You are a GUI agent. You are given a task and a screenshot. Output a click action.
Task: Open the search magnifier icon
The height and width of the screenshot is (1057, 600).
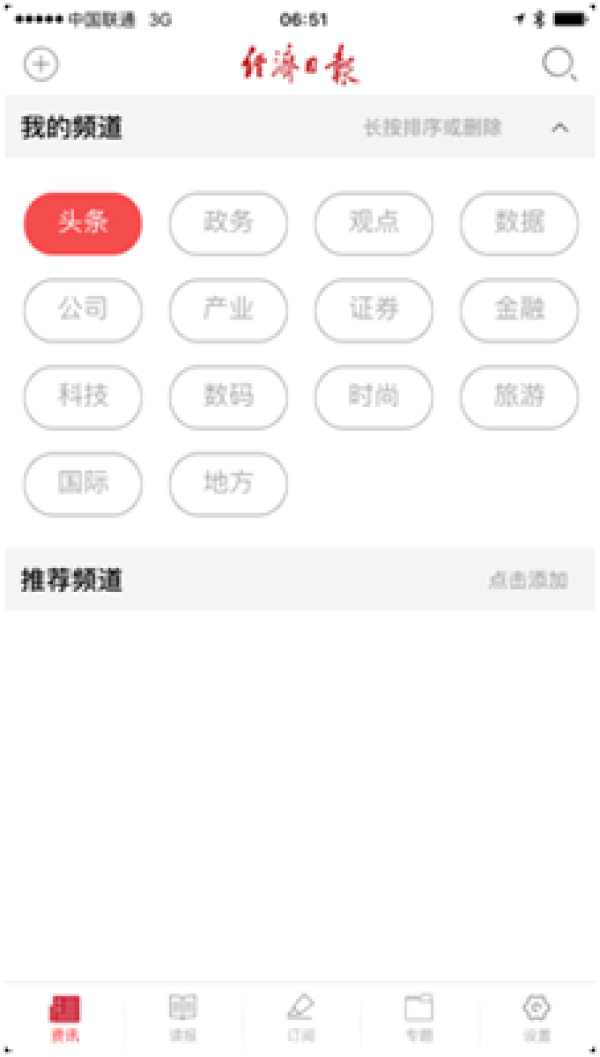coord(558,65)
